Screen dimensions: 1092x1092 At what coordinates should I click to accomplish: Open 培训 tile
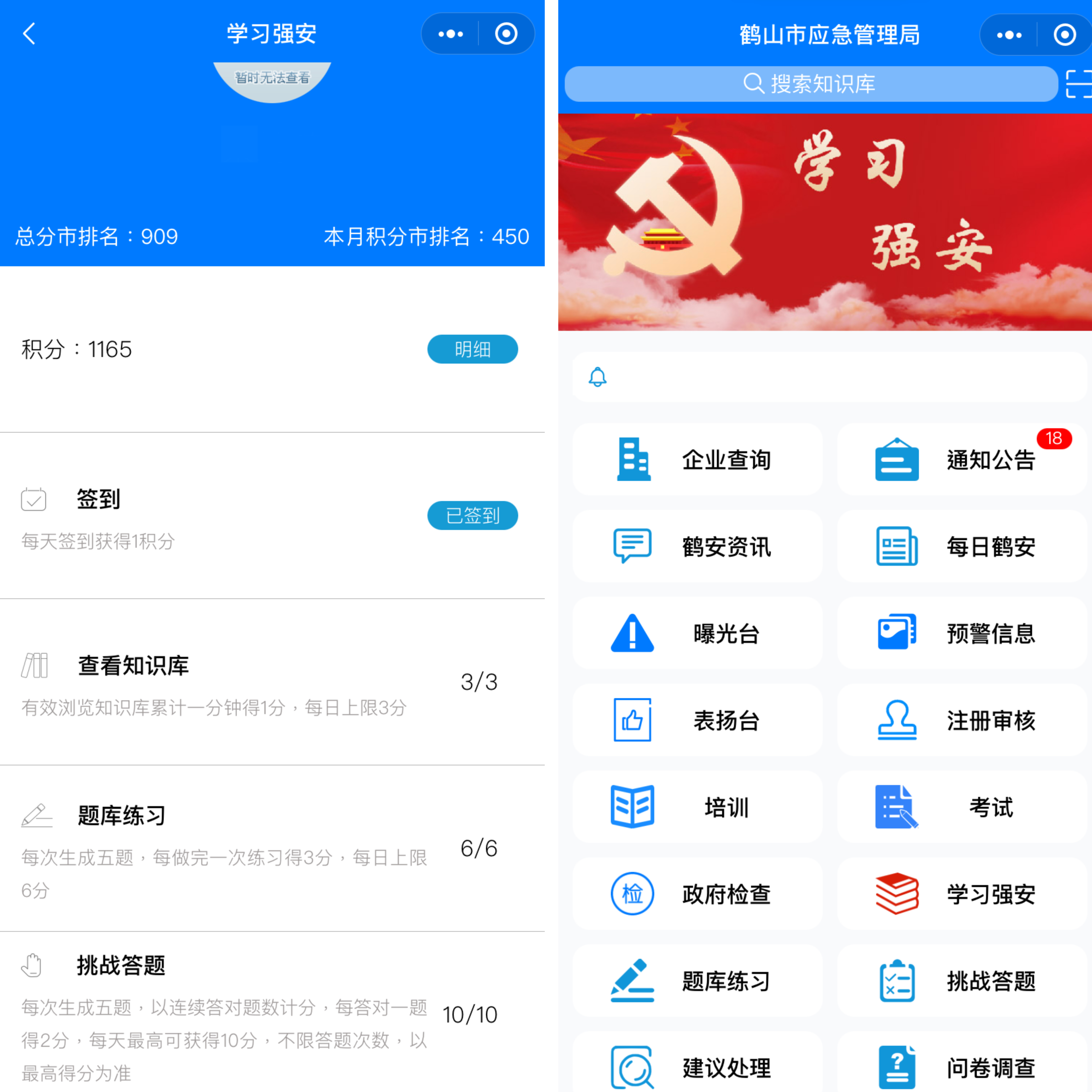[x=697, y=807]
